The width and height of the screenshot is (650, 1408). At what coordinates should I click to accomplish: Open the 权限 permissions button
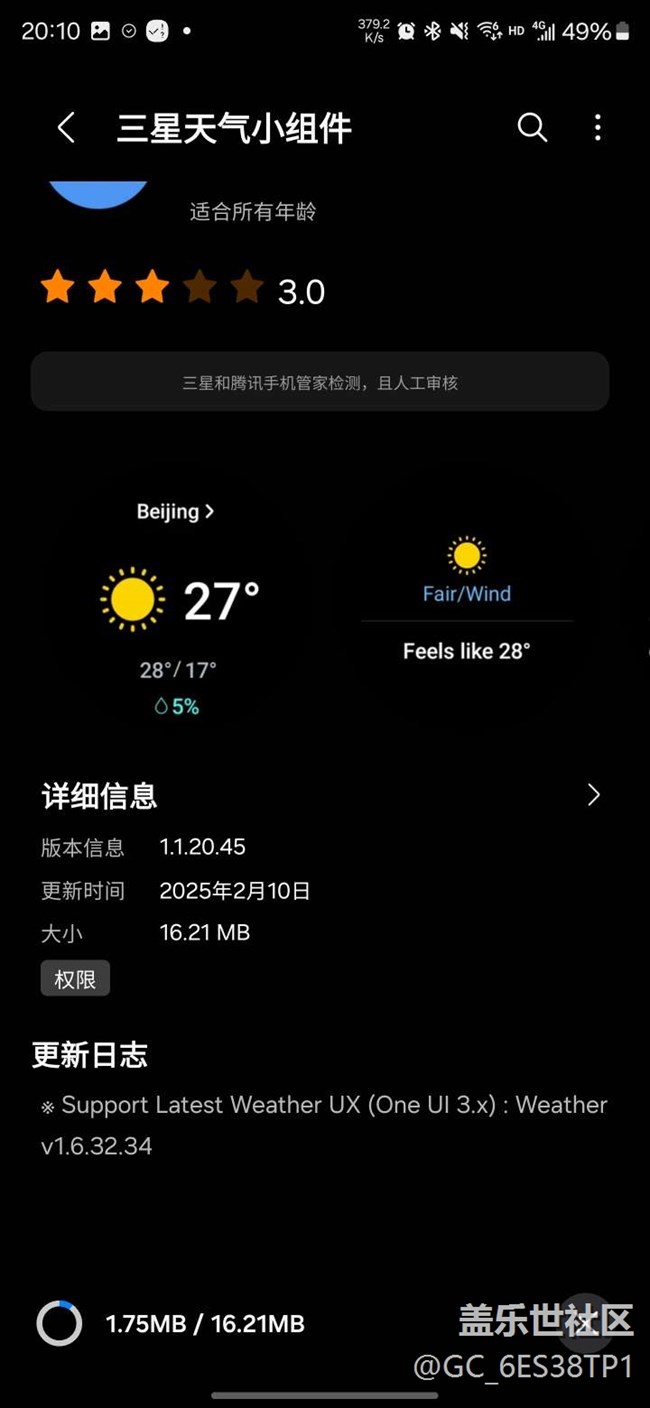point(75,979)
